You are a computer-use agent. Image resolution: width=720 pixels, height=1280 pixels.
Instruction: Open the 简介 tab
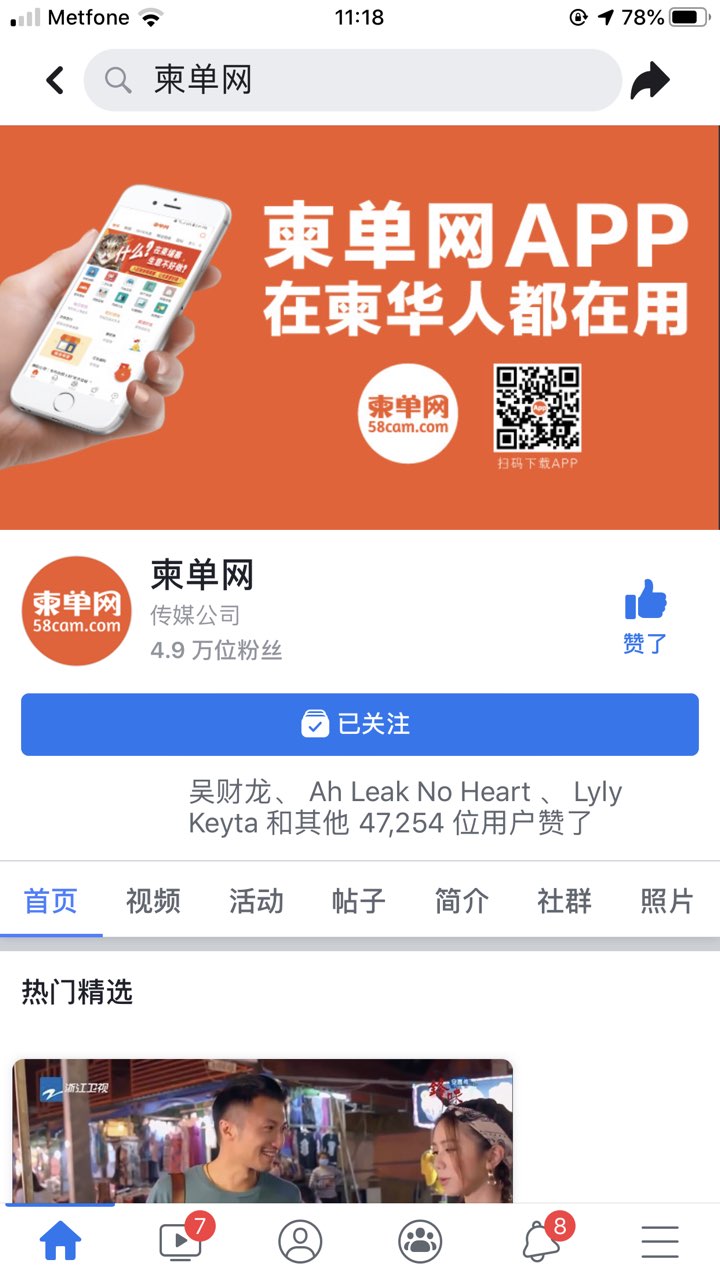pyautogui.click(x=462, y=901)
